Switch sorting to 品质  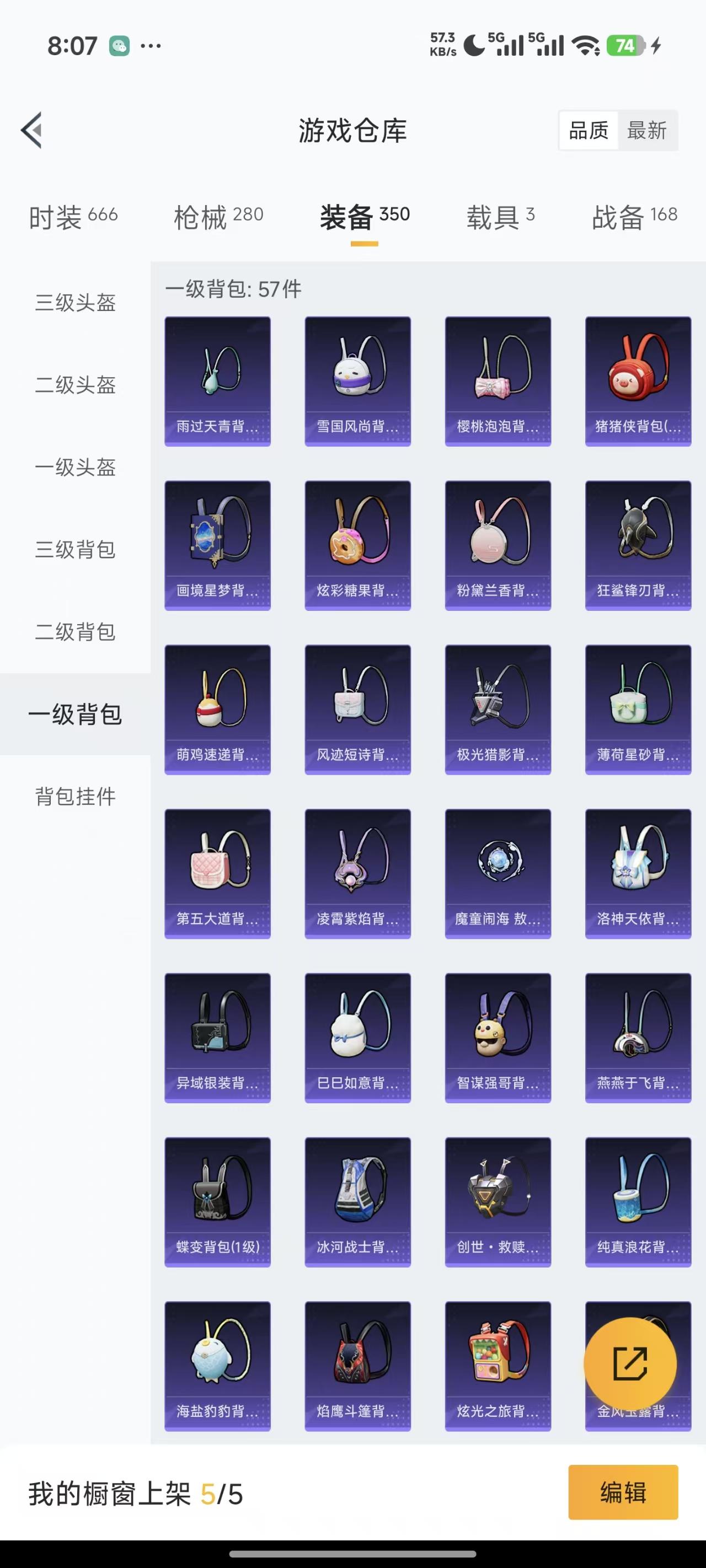[x=587, y=130]
